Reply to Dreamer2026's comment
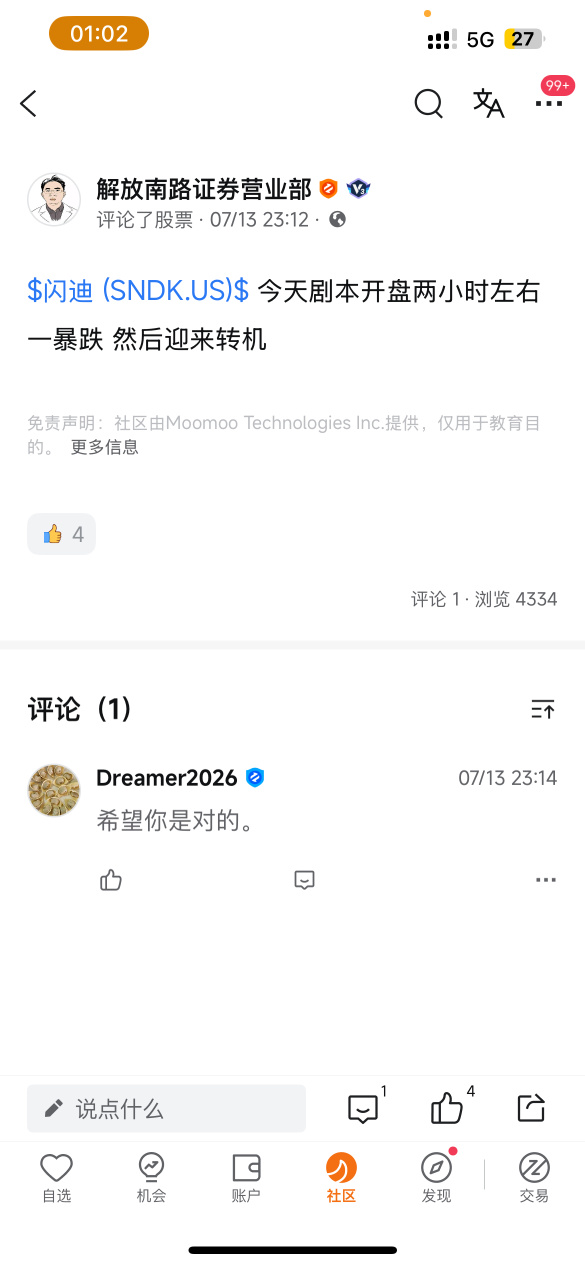 tap(305, 880)
